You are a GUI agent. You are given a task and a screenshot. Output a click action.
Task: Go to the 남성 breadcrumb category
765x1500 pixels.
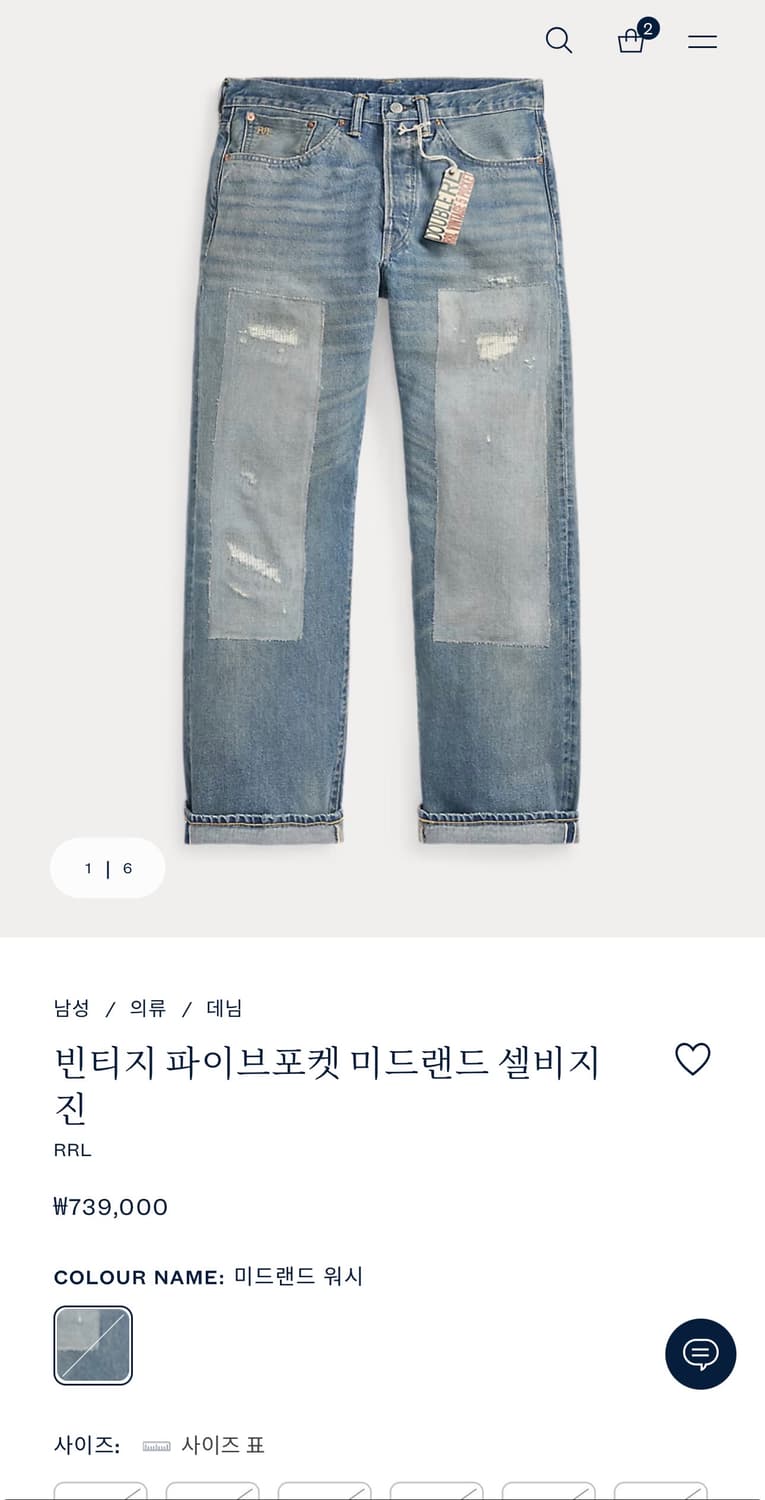tap(71, 1009)
